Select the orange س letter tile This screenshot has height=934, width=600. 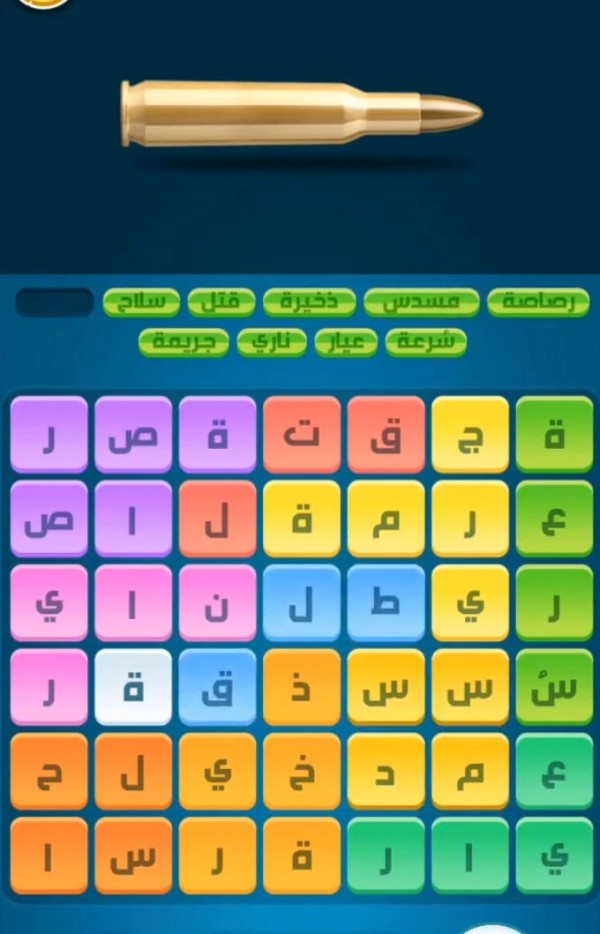(134, 855)
